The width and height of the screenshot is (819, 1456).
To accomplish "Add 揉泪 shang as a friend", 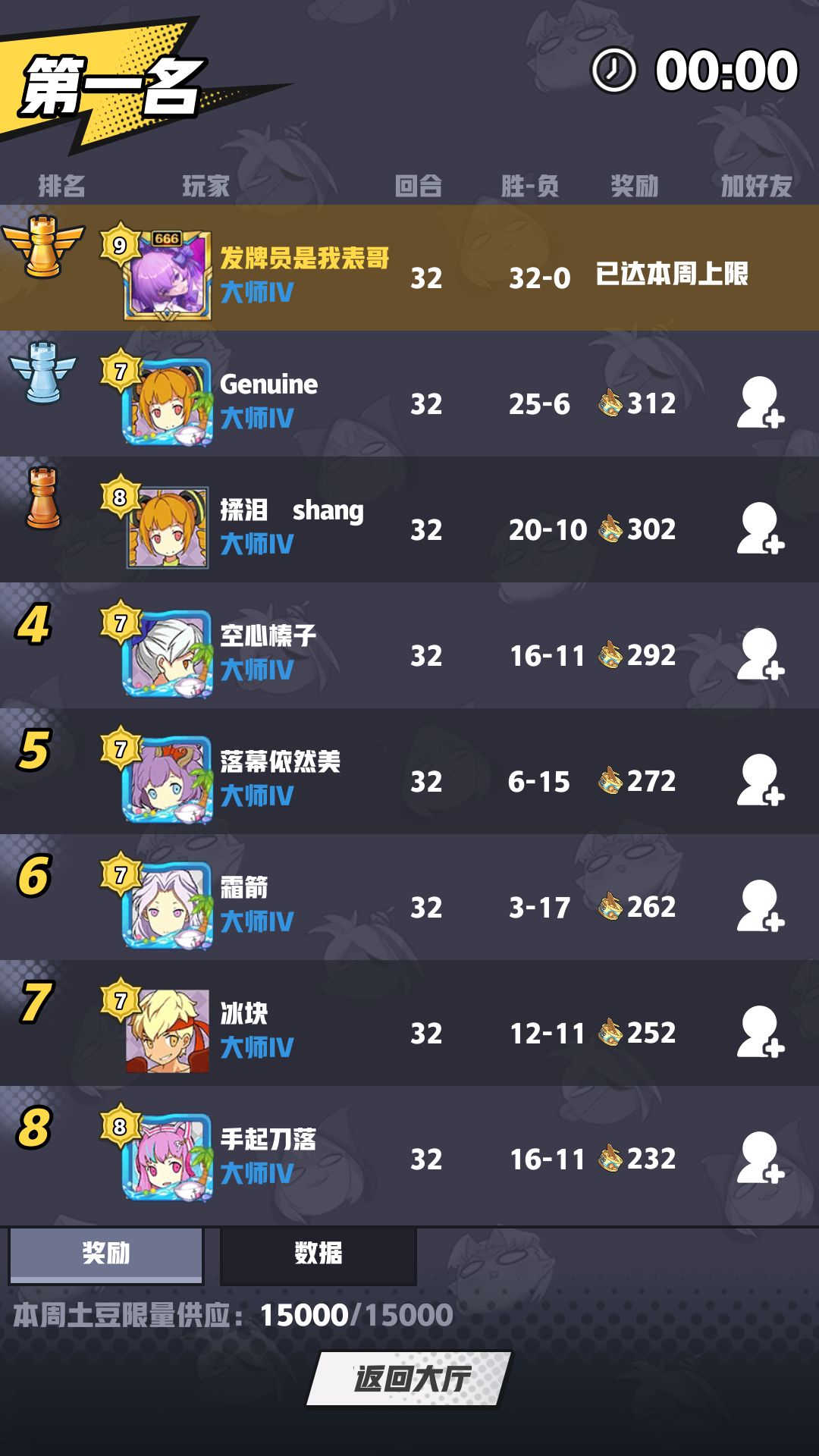I will [x=761, y=529].
